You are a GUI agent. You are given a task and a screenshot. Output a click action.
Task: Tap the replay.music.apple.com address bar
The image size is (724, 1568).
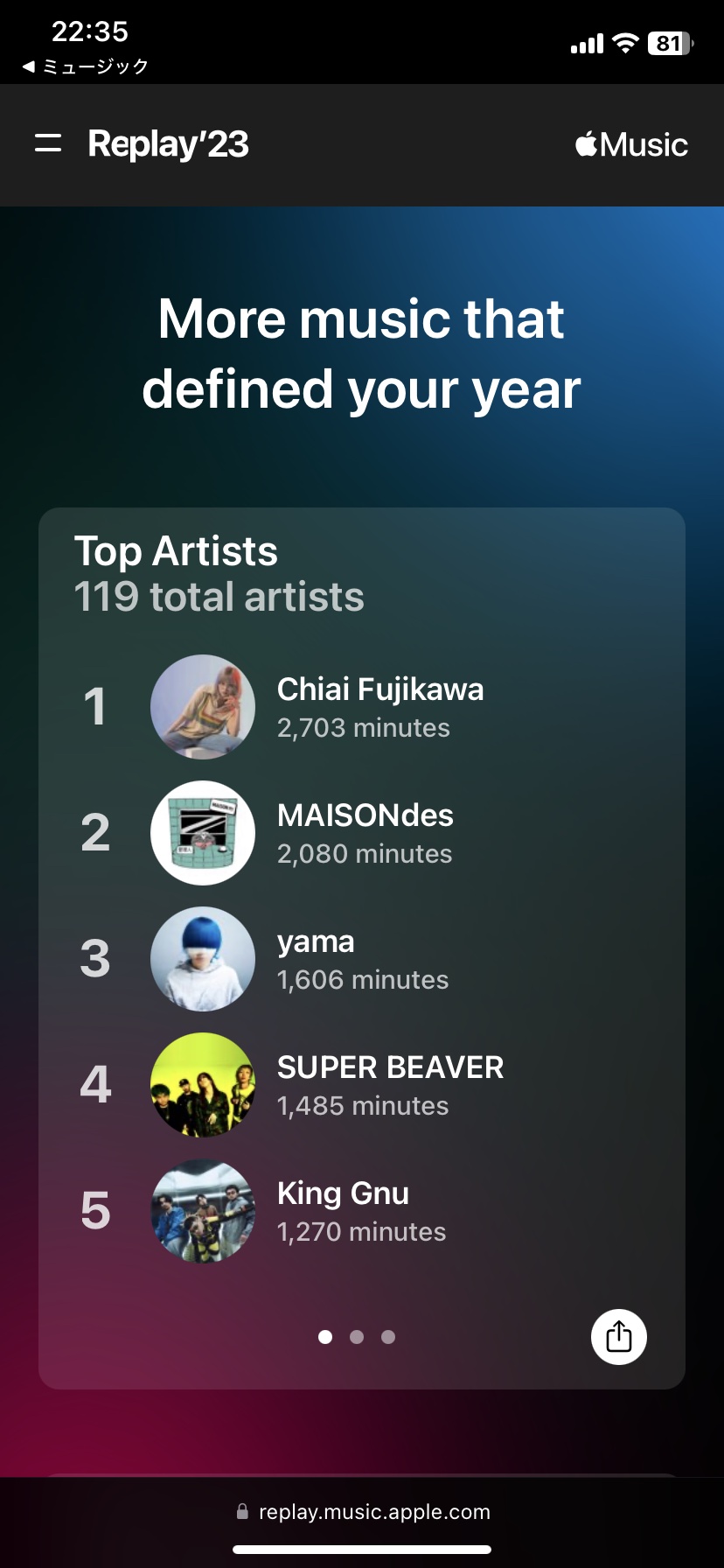(362, 1512)
